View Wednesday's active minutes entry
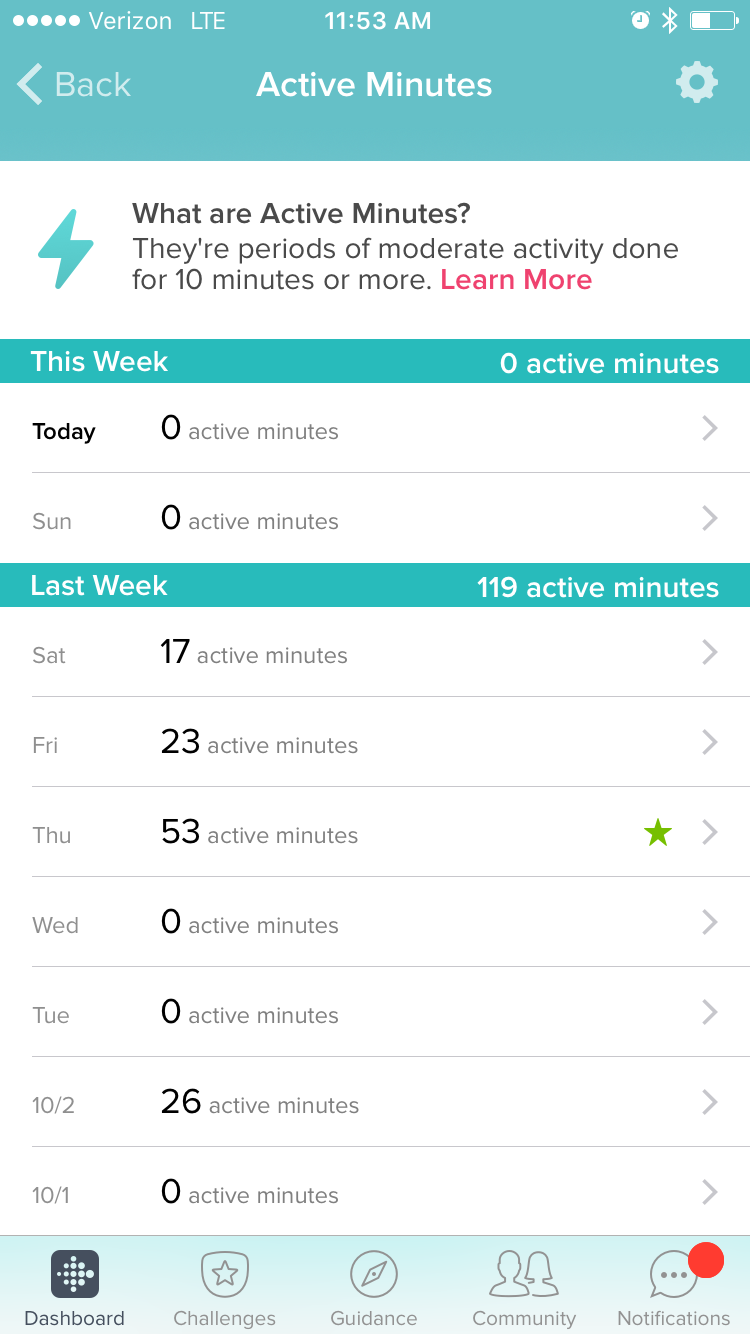 point(375,923)
